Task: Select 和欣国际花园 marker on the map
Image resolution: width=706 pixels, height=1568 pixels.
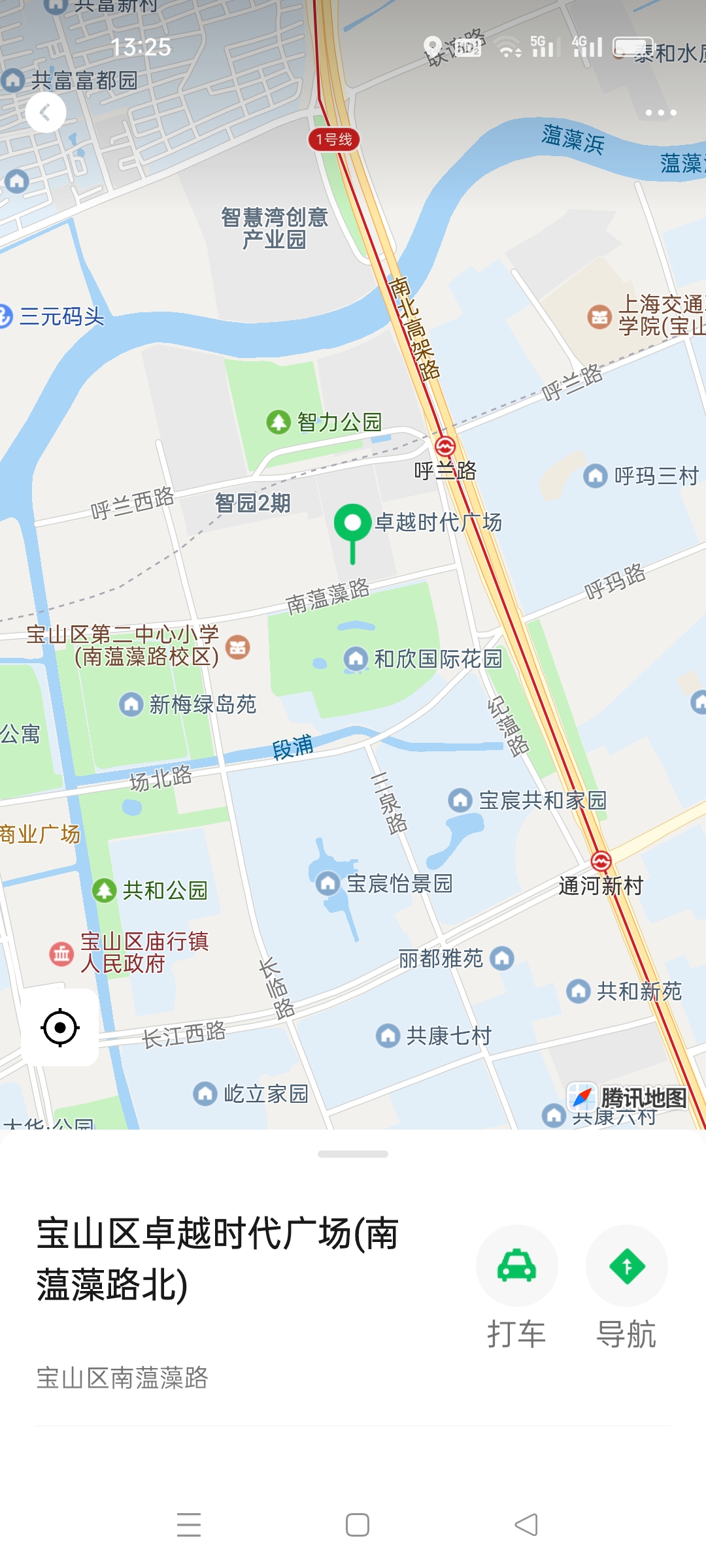Action: pyautogui.click(x=356, y=659)
